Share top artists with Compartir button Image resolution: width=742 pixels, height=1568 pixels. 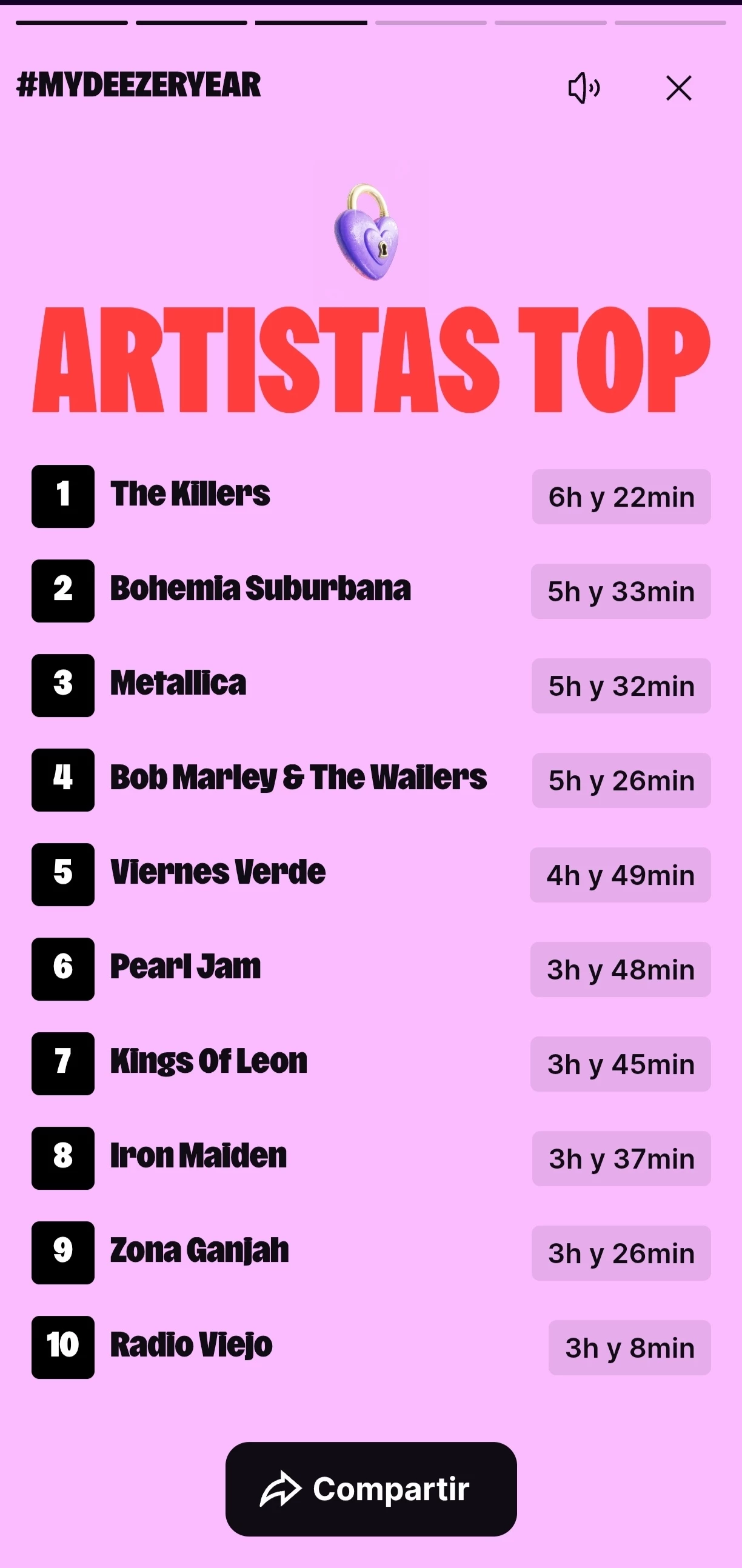click(x=370, y=1488)
